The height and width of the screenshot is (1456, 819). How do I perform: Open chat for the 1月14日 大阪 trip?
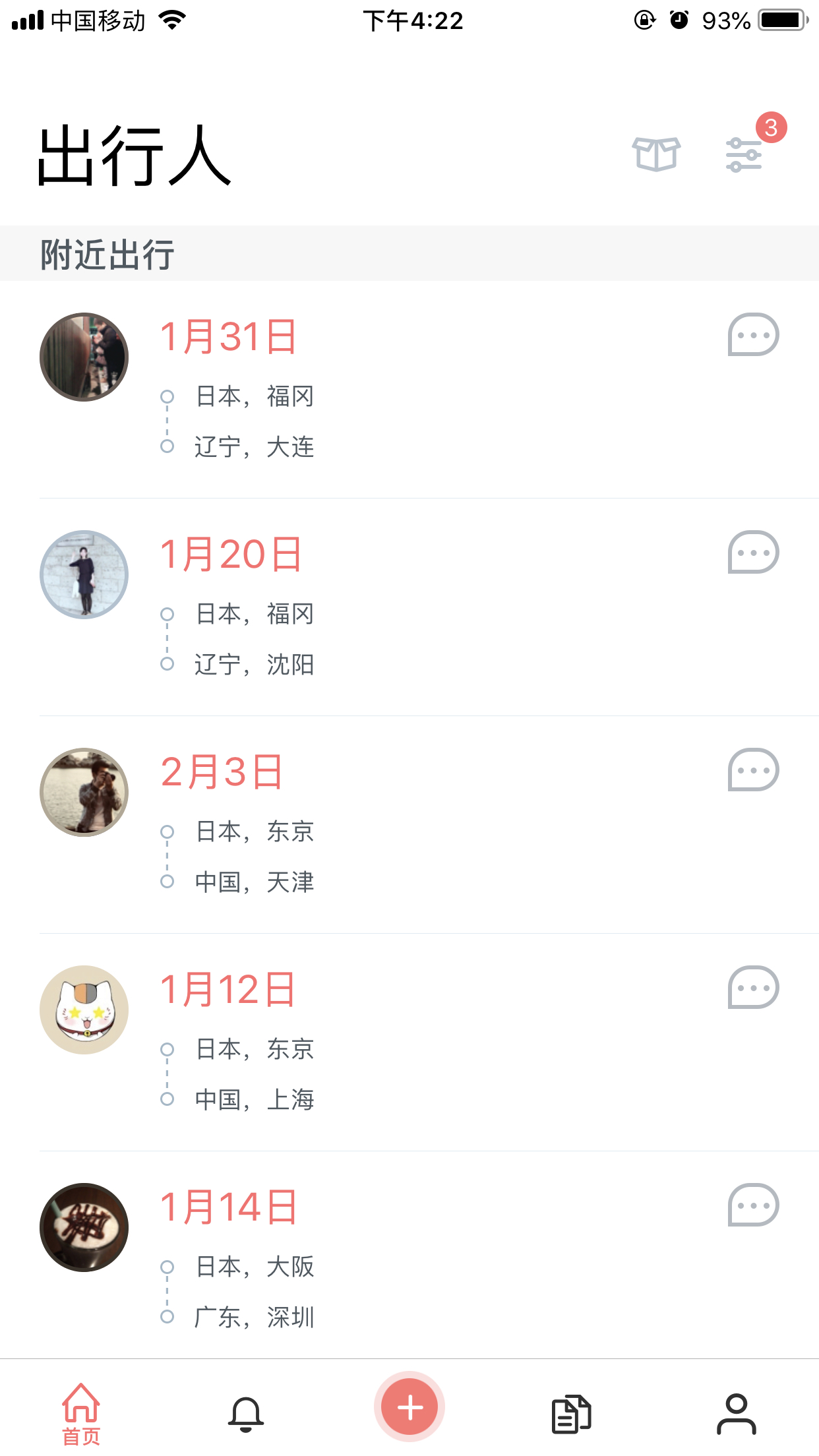[752, 1204]
